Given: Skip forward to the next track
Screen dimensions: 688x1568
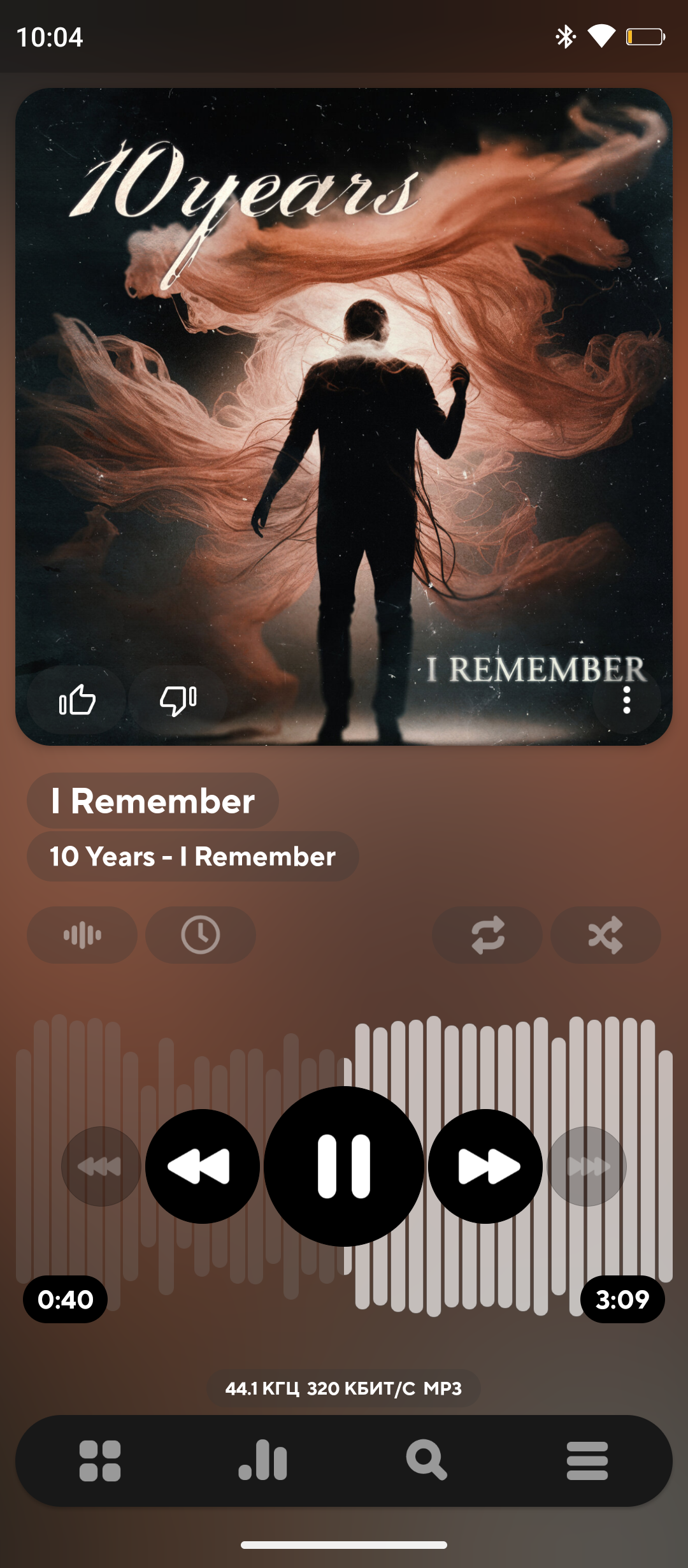Looking at the screenshot, I should click(x=485, y=1166).
